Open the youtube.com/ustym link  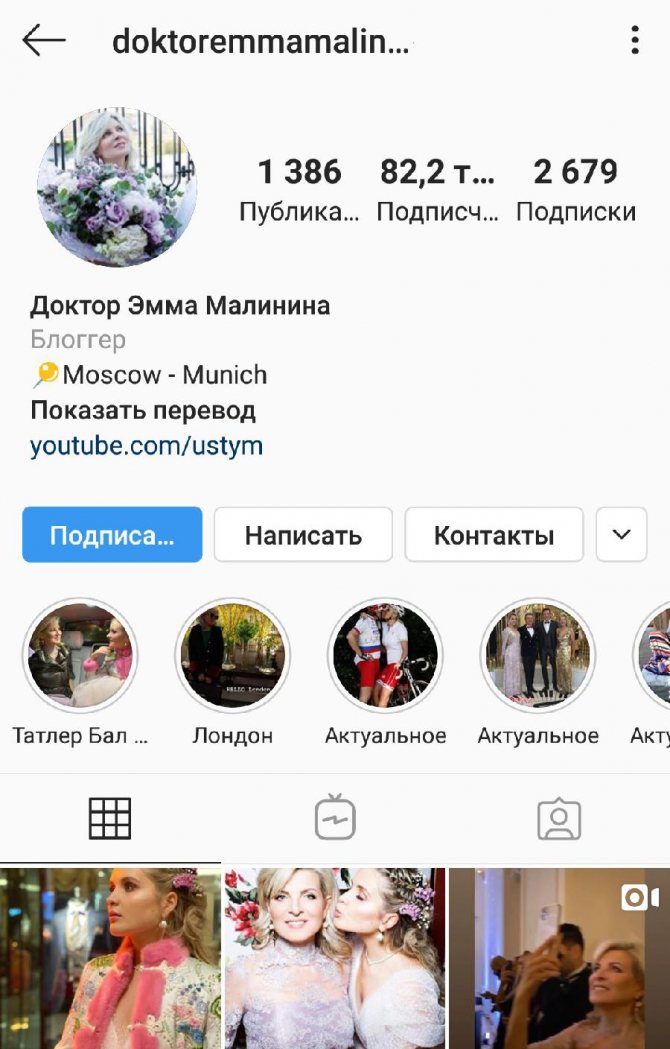[146, 446]
